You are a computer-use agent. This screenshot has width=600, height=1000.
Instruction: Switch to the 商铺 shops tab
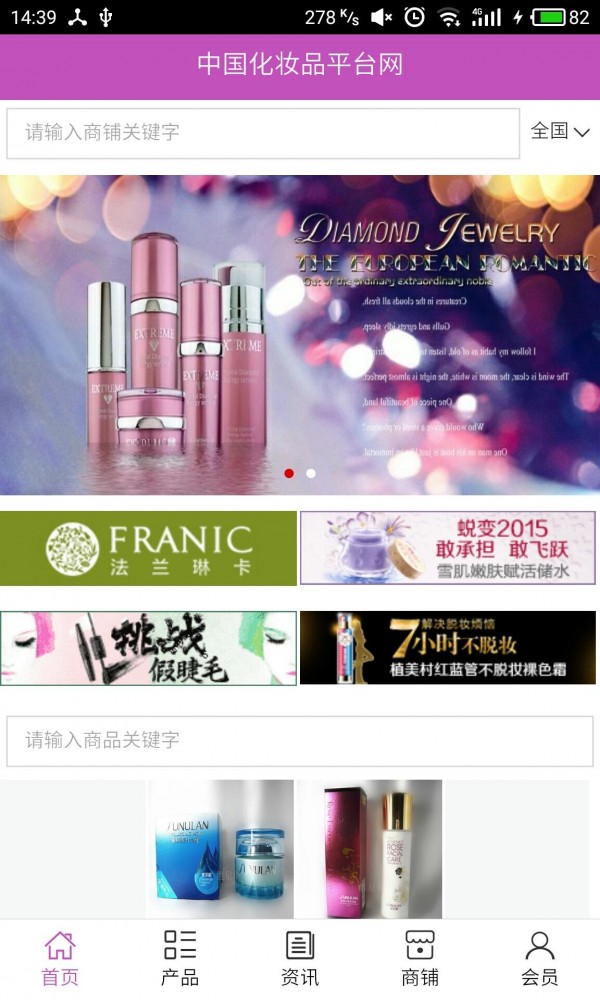pos(420,958)
